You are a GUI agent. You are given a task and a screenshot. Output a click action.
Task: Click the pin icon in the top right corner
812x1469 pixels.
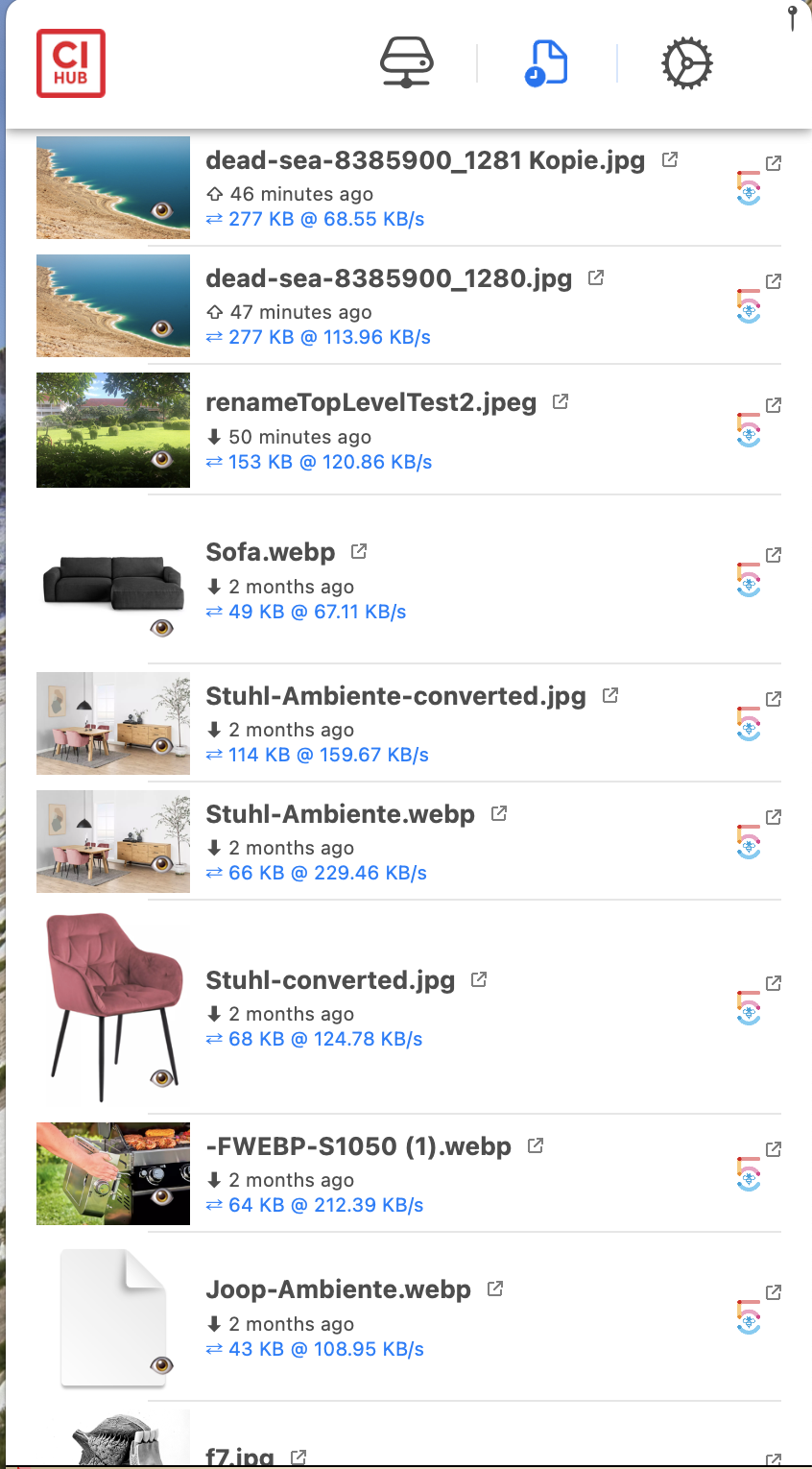pyautogui.click(x=793, y=19)
